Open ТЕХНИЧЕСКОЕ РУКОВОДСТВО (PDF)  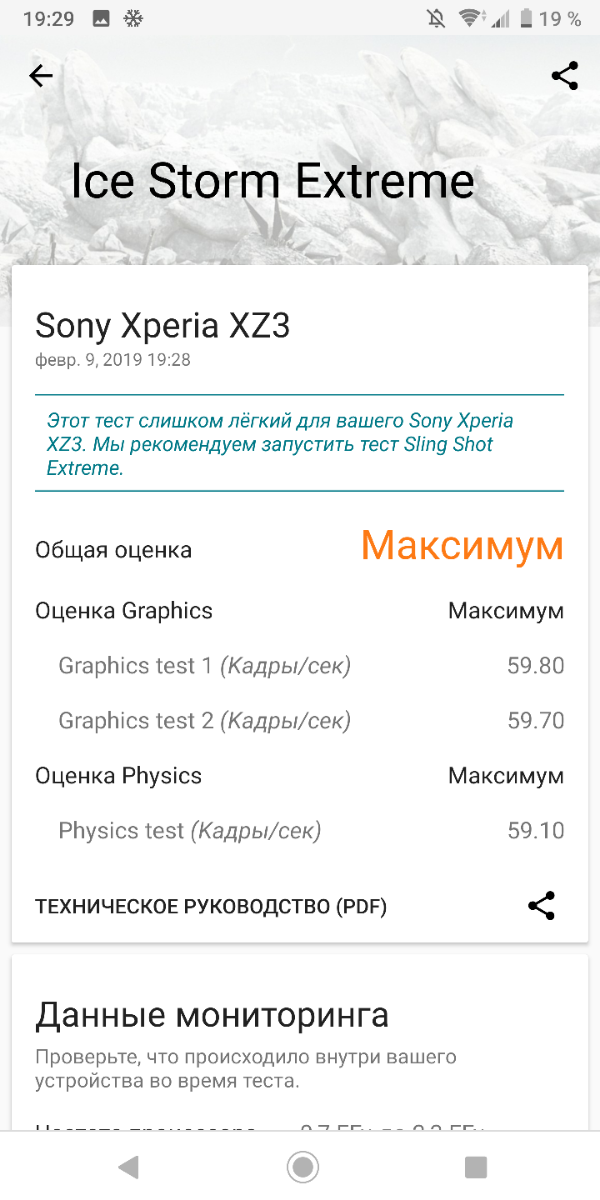211,907
